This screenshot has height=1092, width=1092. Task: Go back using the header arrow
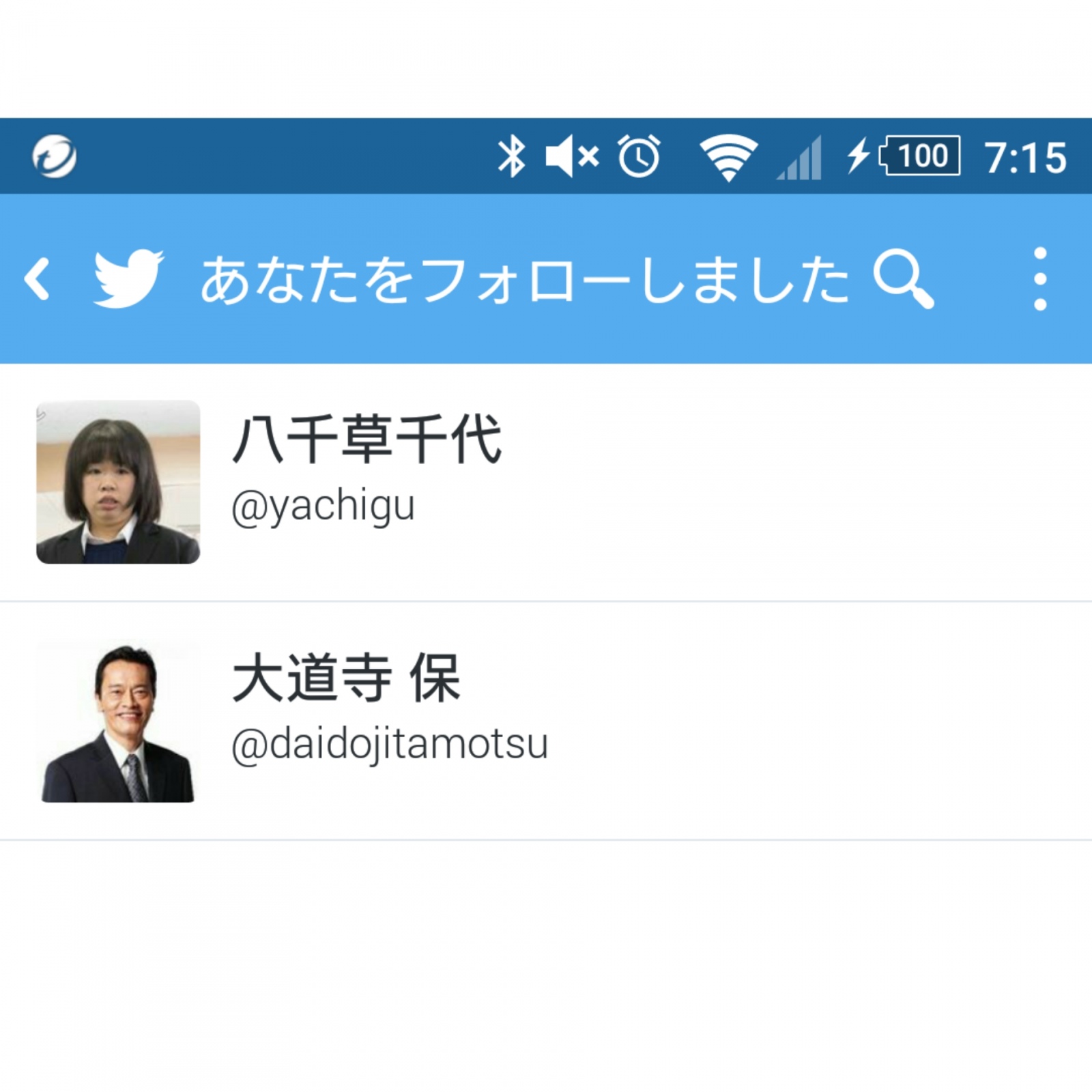pos(38,278)
